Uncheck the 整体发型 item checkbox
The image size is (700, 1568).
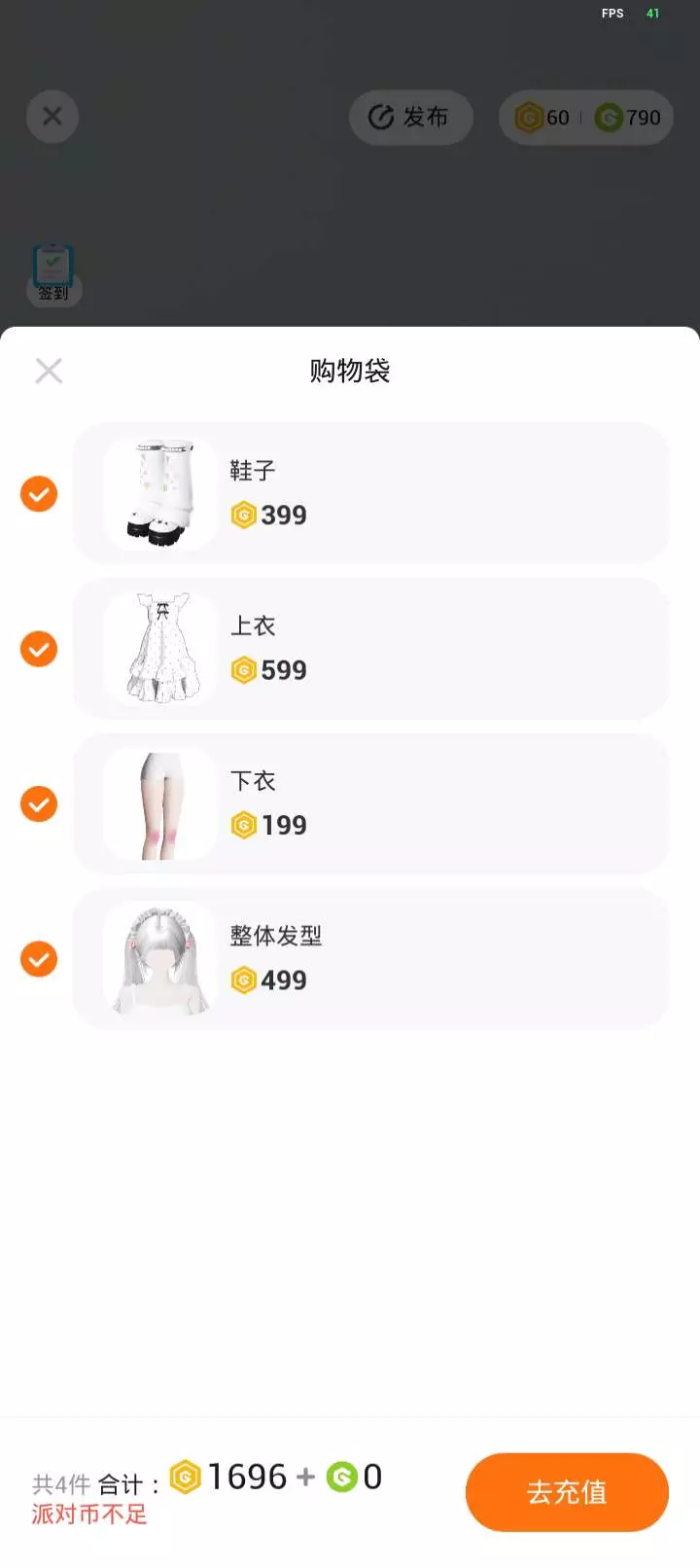[39, 959]
